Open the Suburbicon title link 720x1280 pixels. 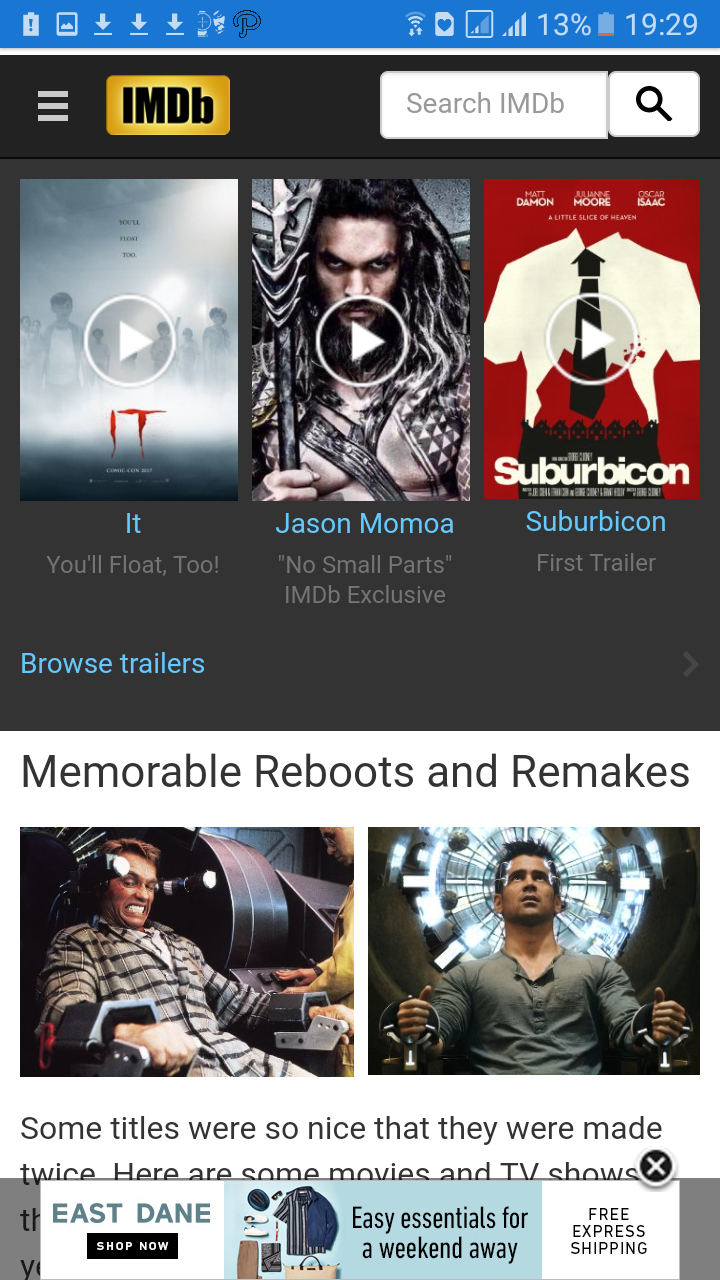point(595,521)
